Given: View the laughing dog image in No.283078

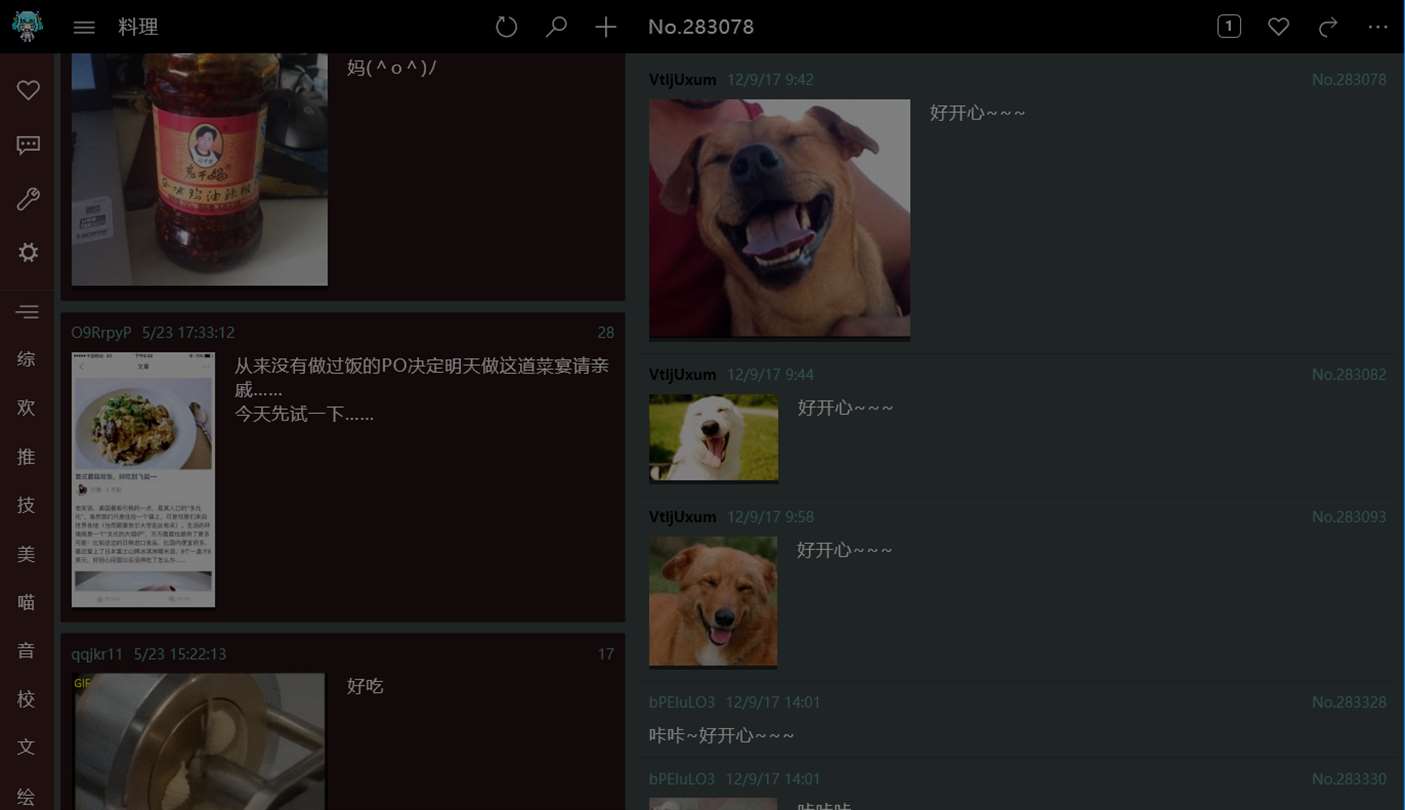Looking at the screenshot, I should point(779,218).
